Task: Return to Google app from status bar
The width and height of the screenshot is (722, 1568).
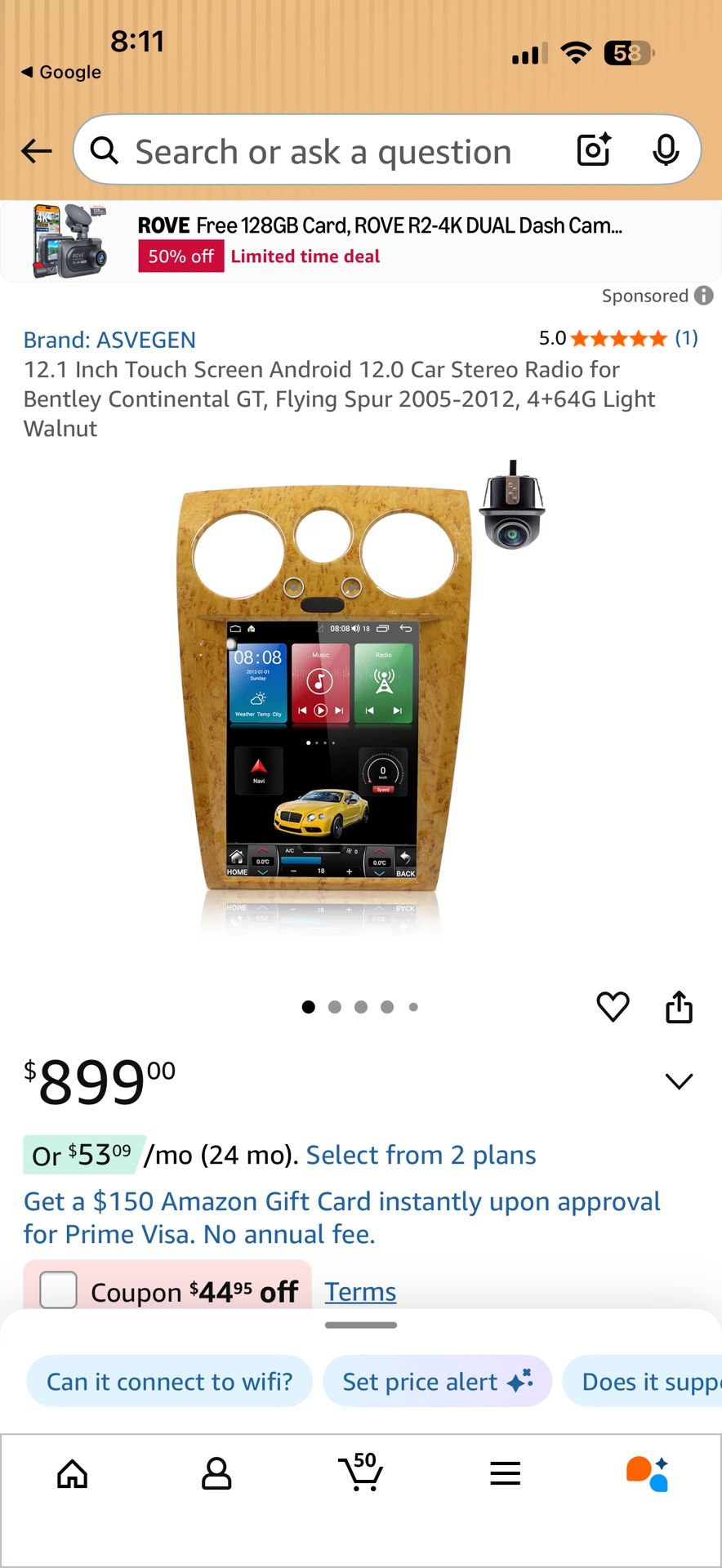Action: (x=61, y=72)
